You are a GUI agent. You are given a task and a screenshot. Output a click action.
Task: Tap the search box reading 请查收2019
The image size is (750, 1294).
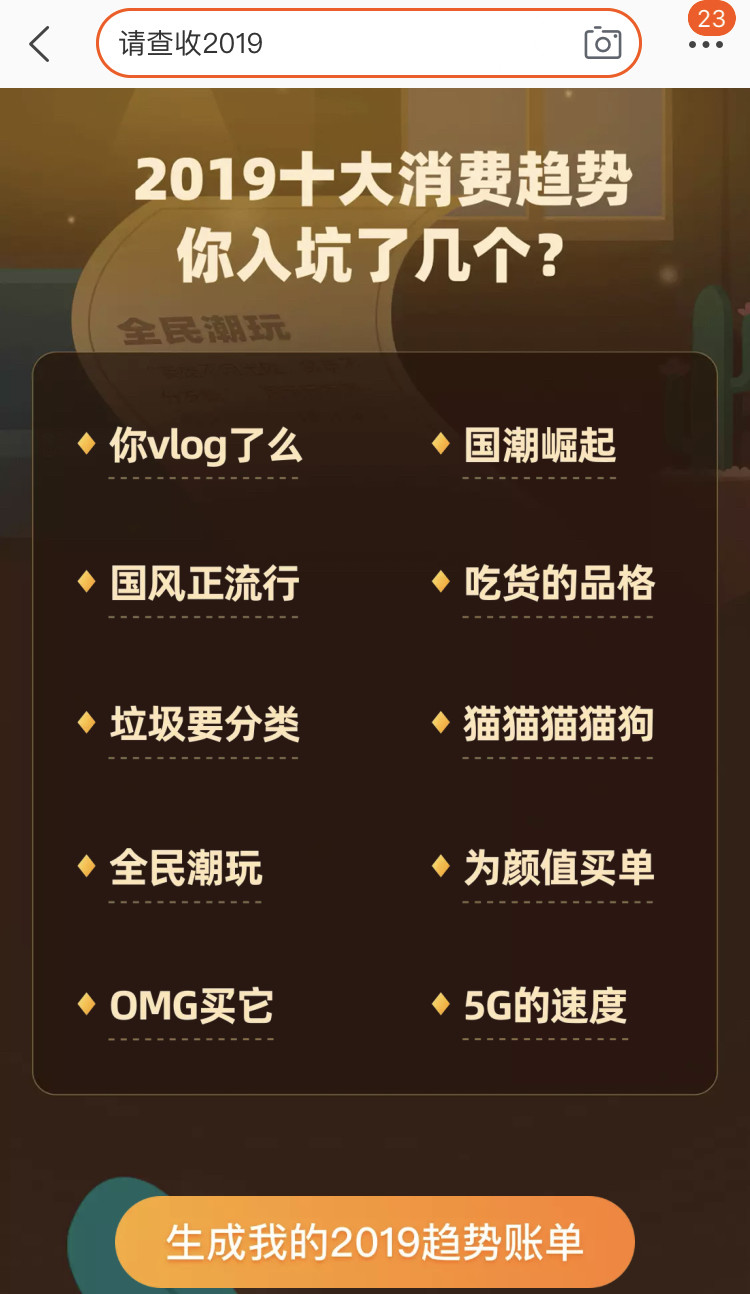pos(340,44)
